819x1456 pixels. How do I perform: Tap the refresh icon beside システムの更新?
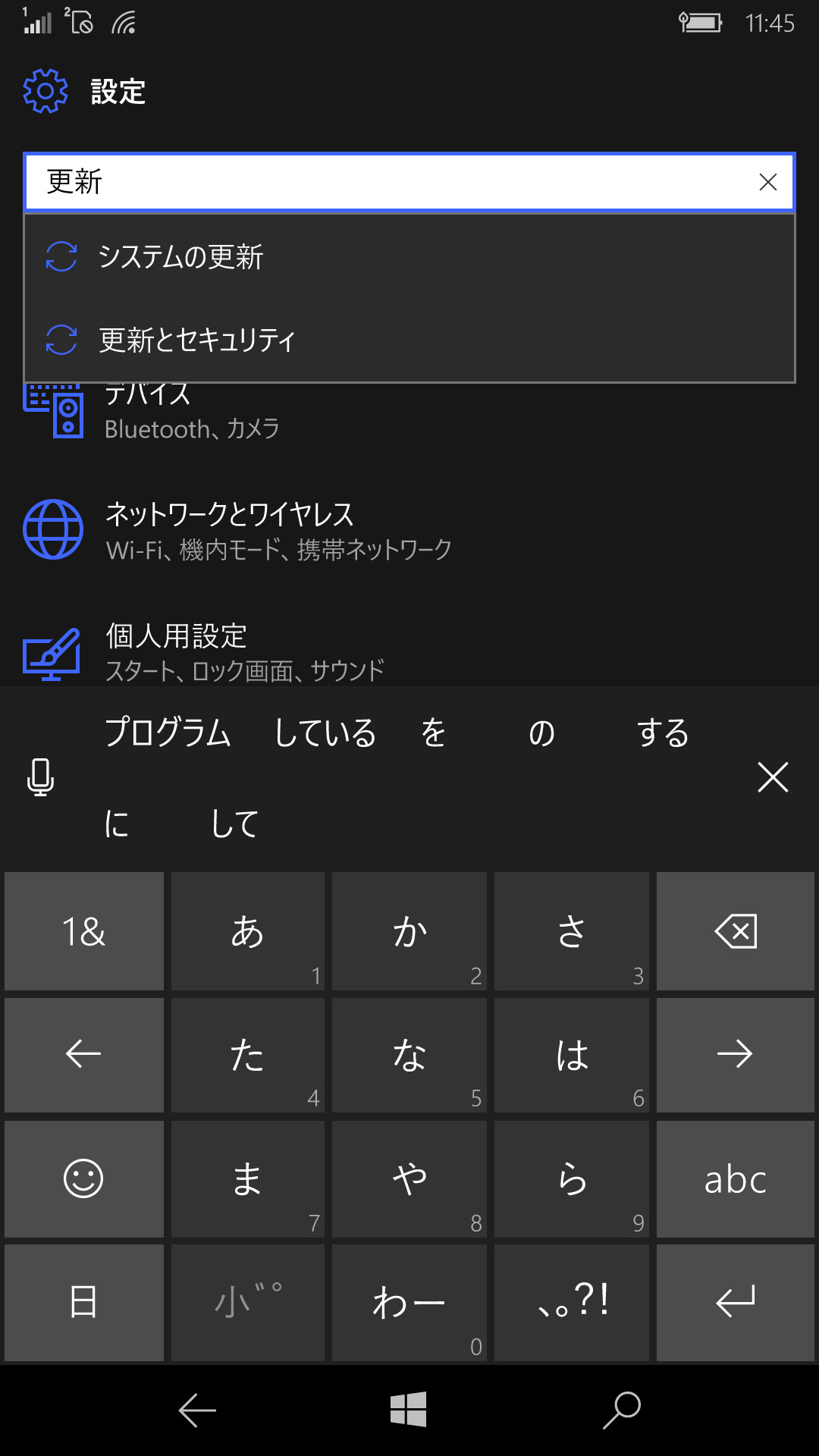pos(63,258)
